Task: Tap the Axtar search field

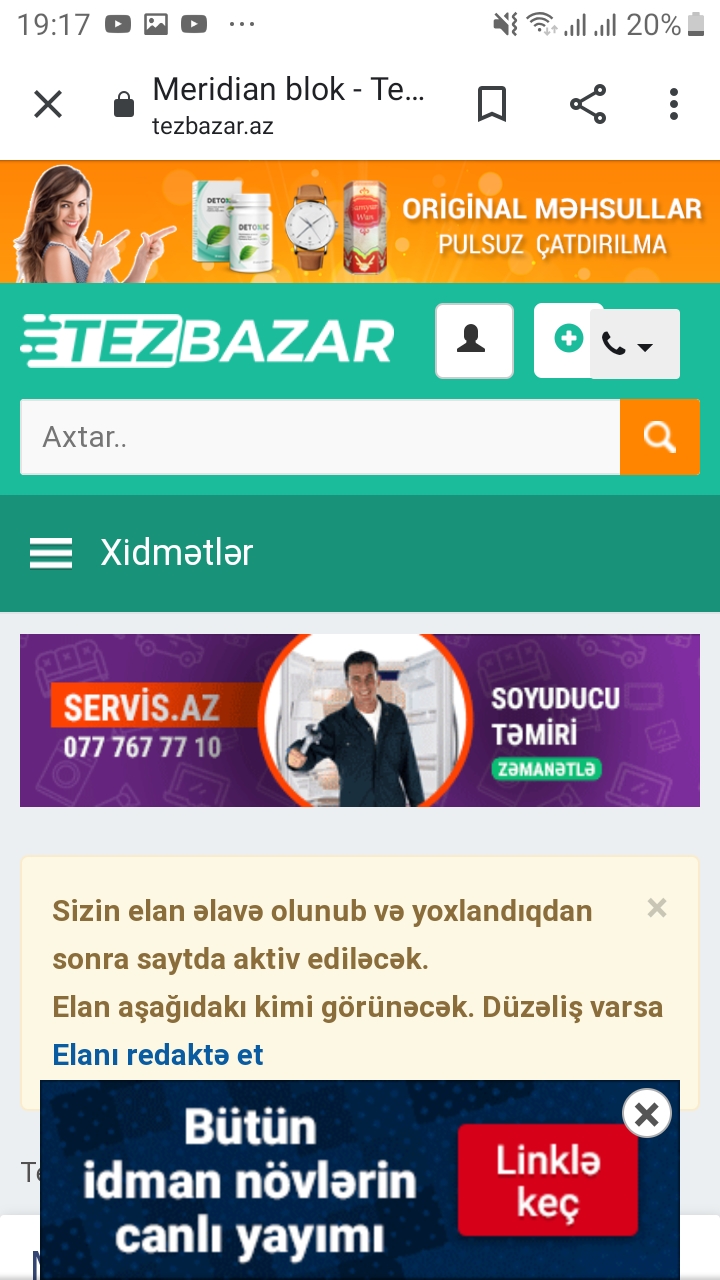Action: pos(320,437)
